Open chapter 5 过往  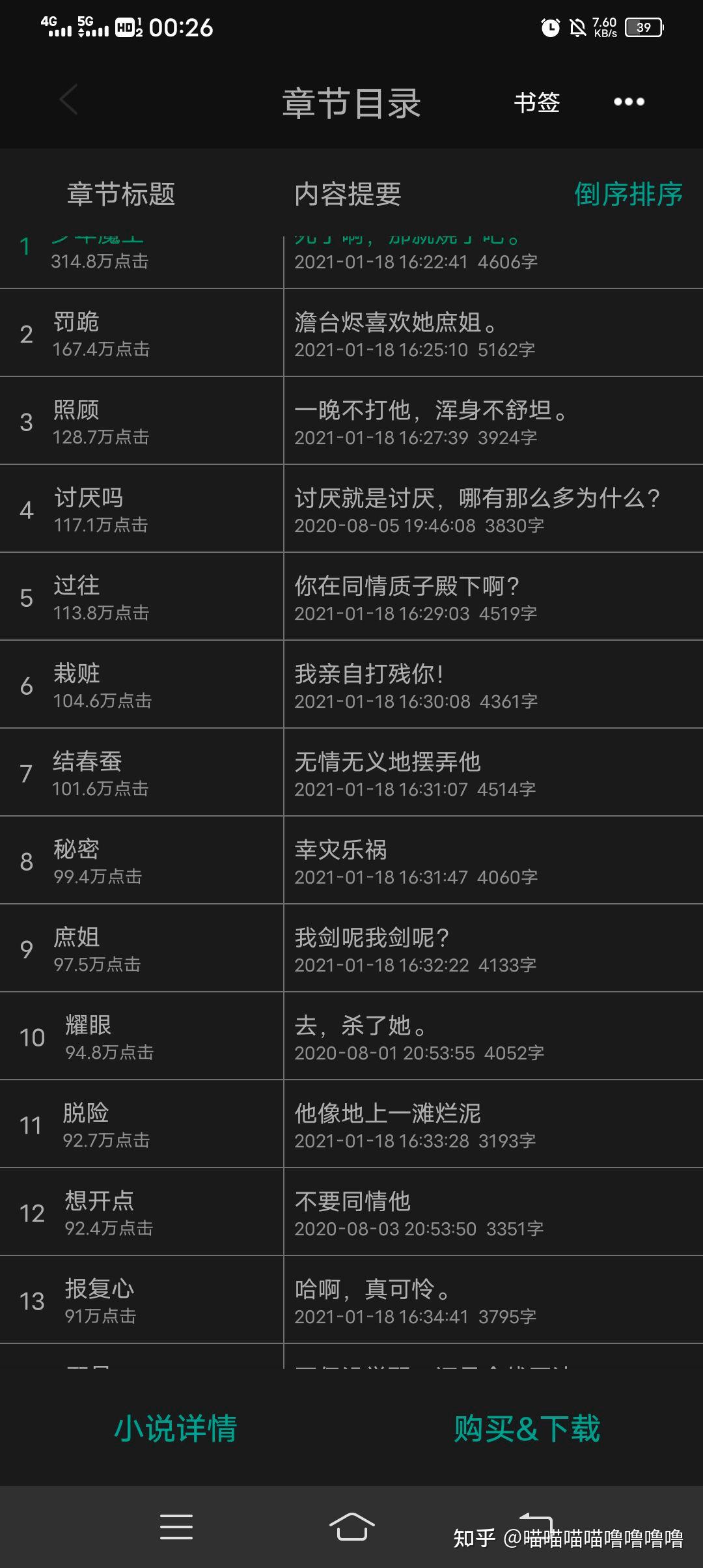pyautogui.click(x=351, y=596)
